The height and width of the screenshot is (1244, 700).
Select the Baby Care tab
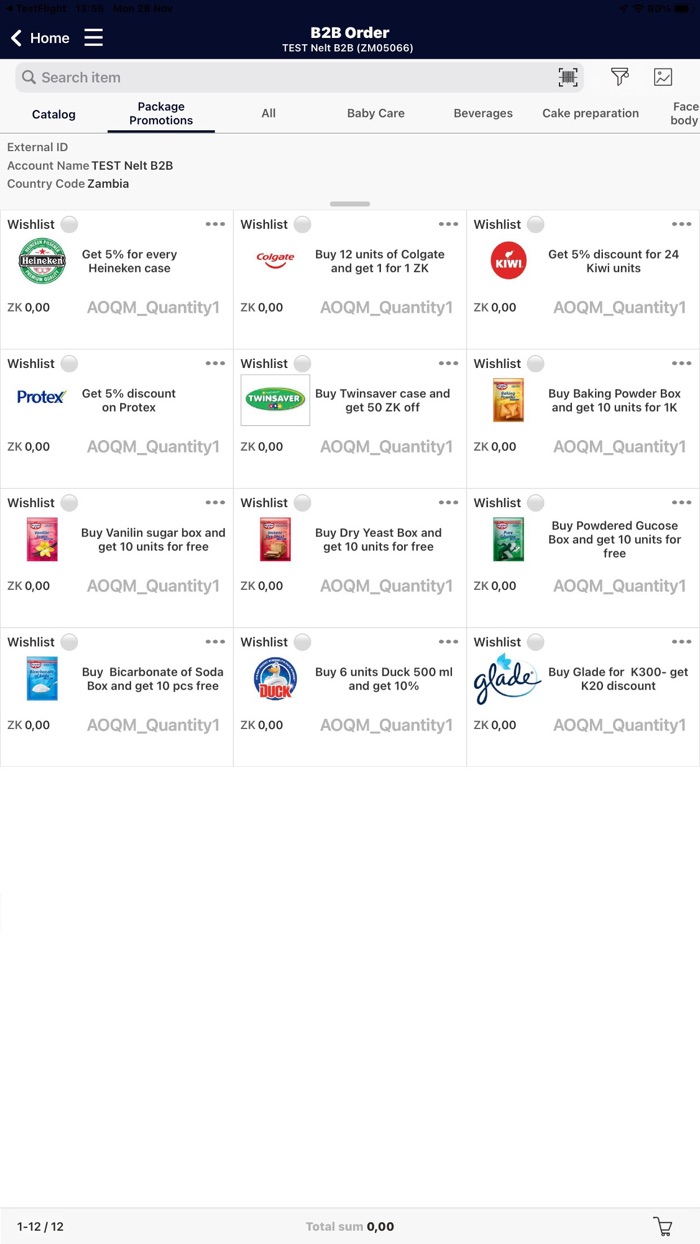pos(376,113)
